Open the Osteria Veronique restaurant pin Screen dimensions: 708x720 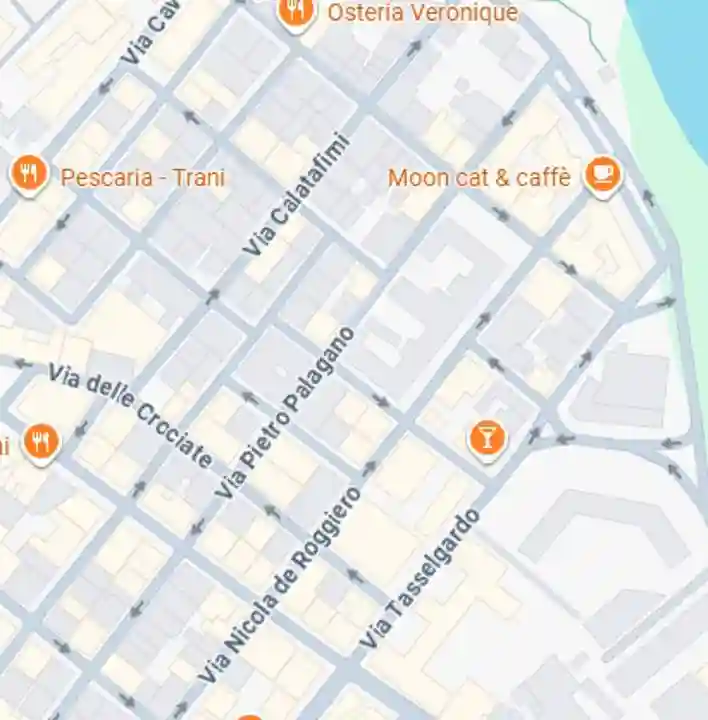coord(294,12)
